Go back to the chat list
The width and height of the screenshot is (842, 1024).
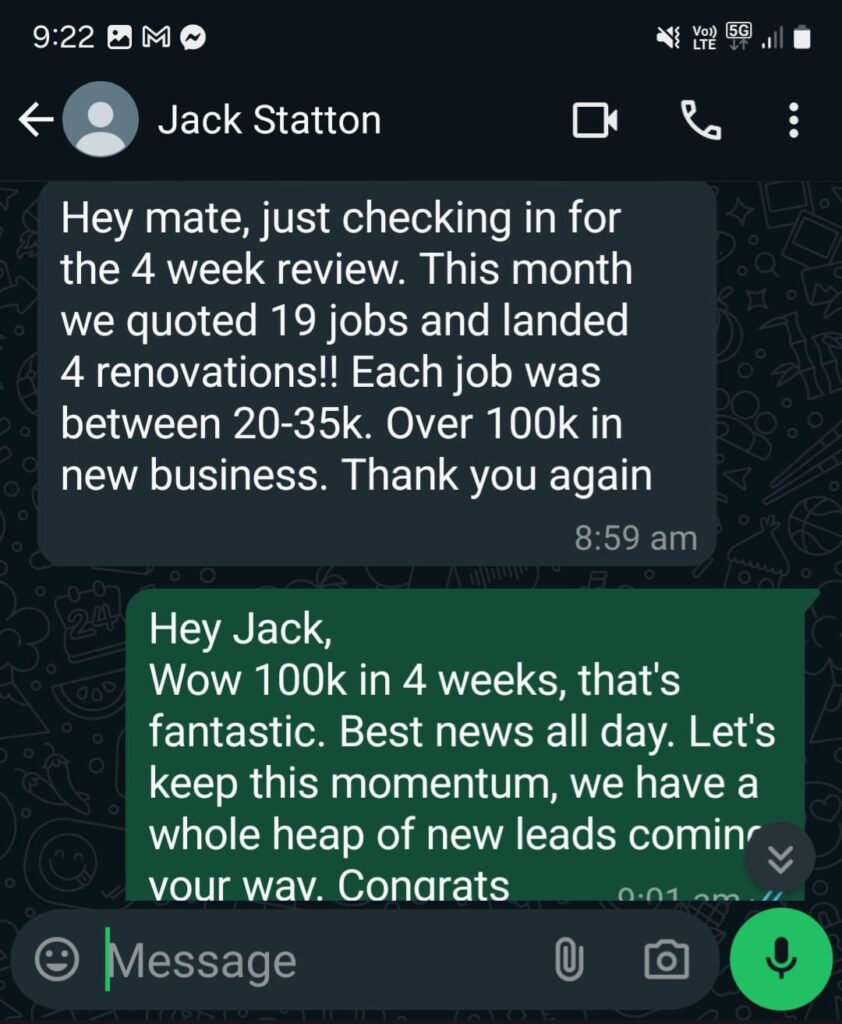(x=35, y=120)
